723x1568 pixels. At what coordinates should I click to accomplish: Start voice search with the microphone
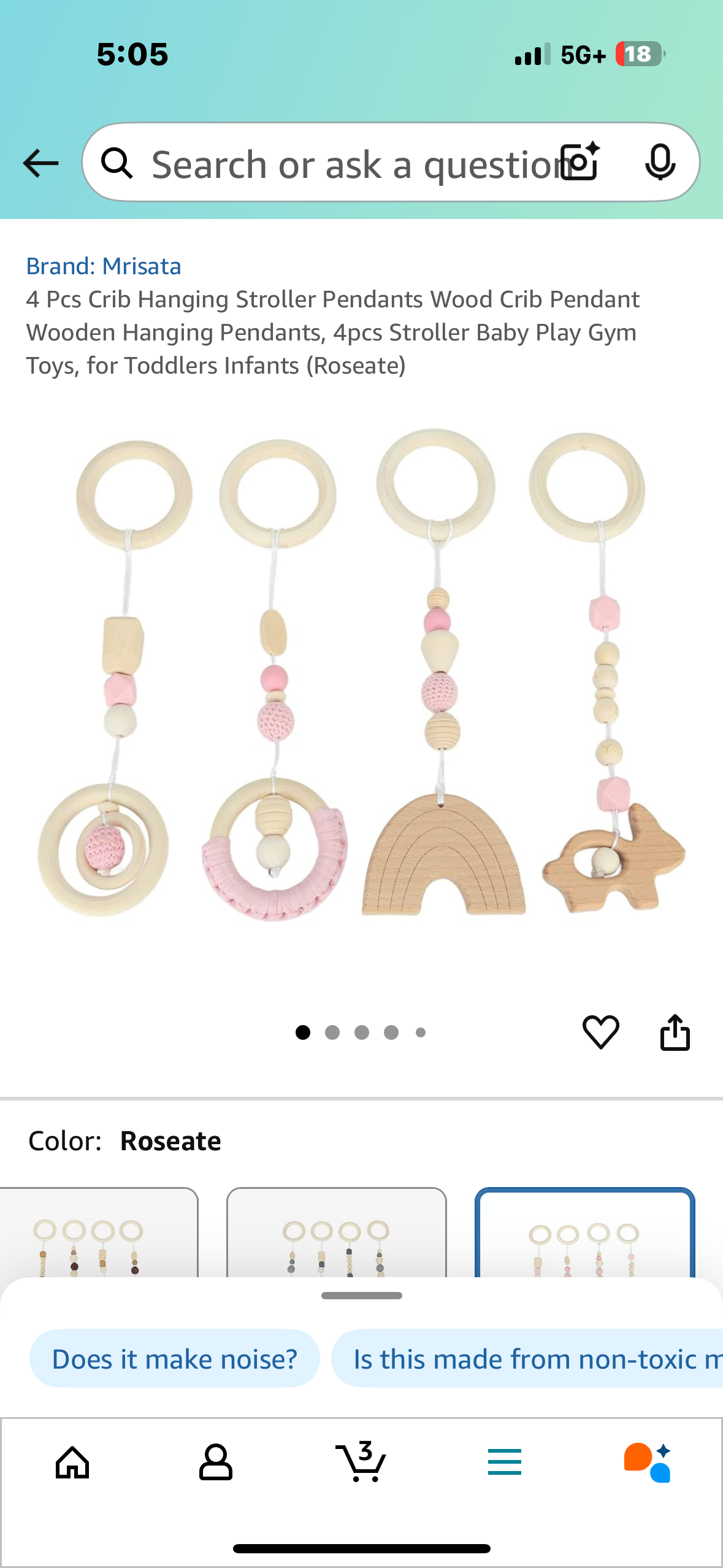pos(660,162)
